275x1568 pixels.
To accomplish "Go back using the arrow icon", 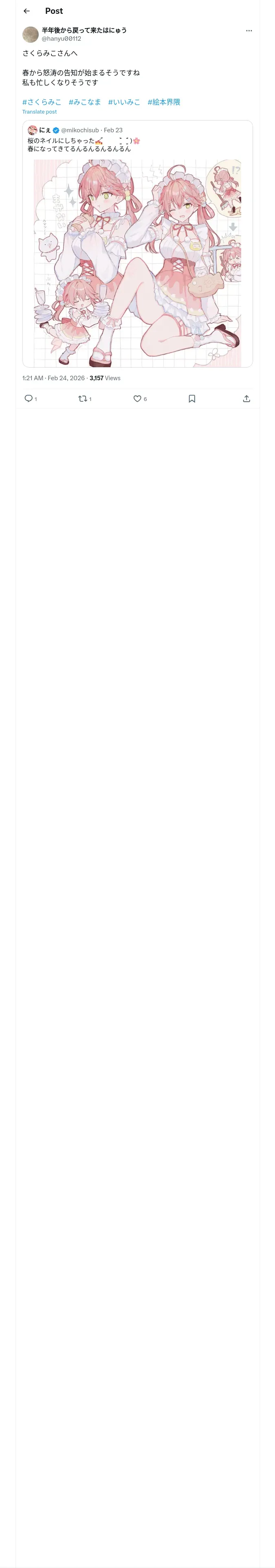I will point(26,11).
